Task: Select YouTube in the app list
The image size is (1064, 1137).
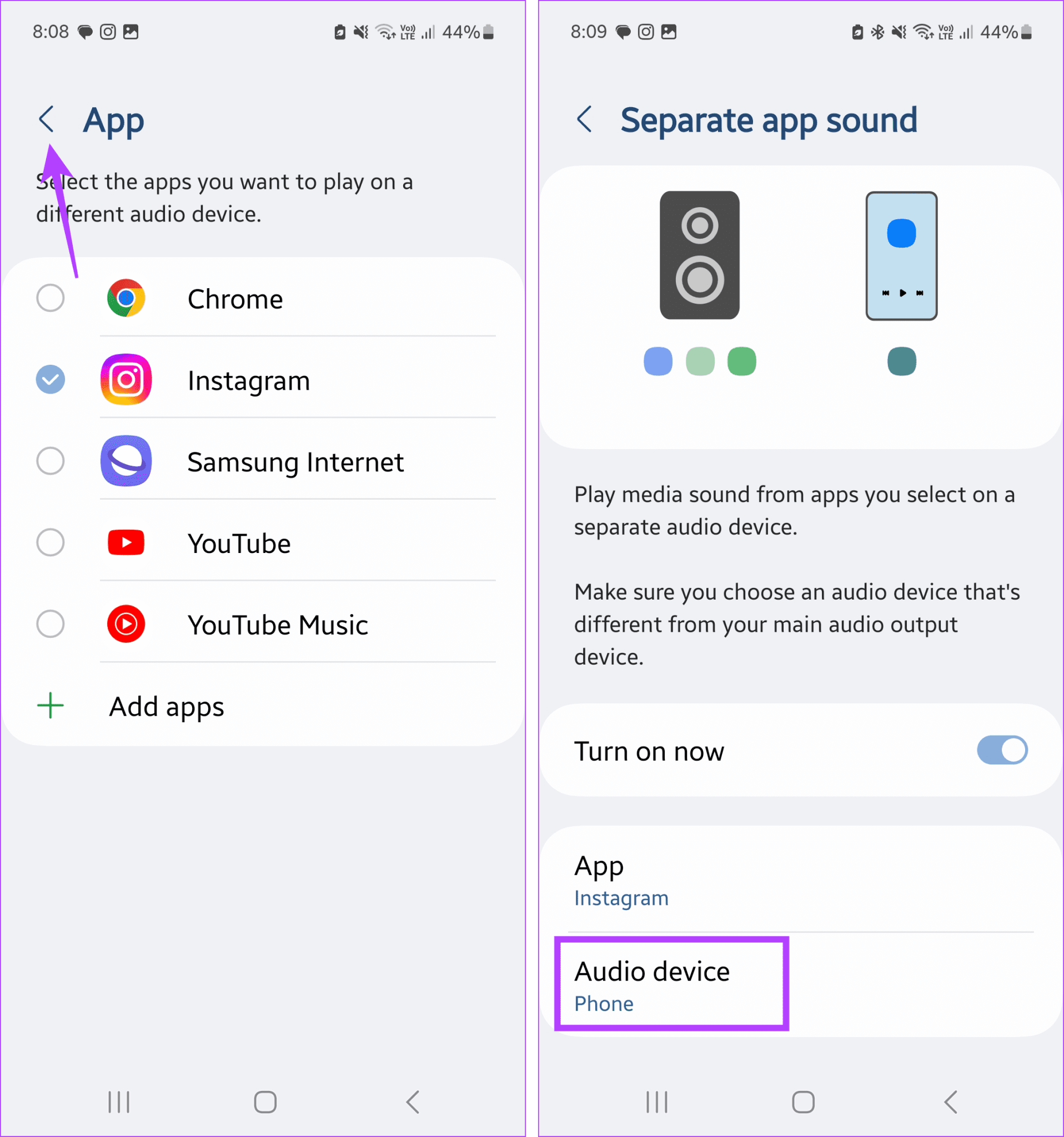Action: pos(51,542)
